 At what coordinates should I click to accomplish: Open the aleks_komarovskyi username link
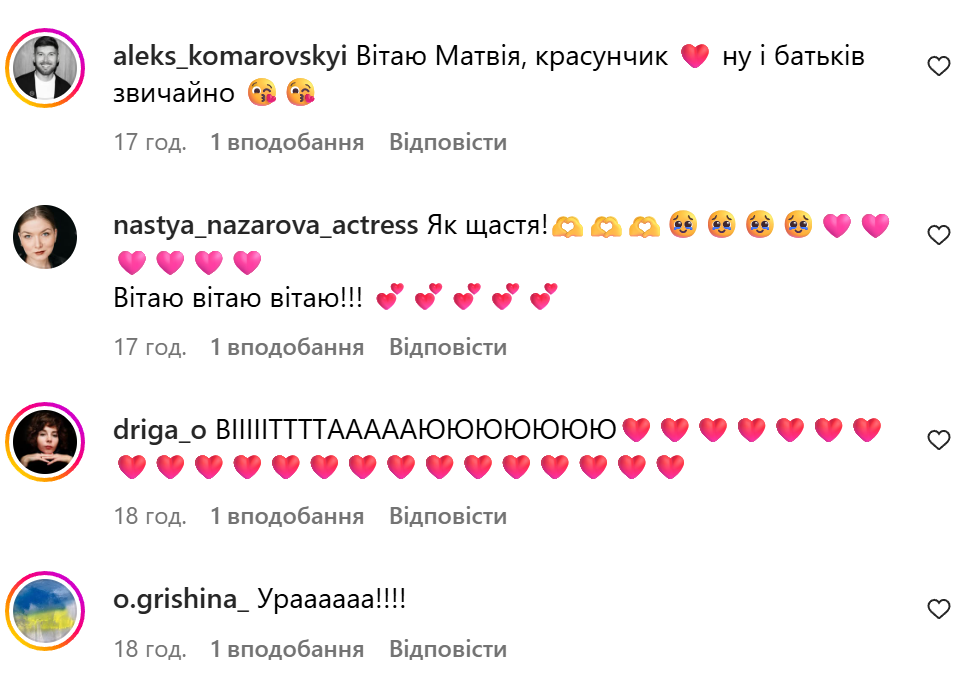(x=230, y=57)
